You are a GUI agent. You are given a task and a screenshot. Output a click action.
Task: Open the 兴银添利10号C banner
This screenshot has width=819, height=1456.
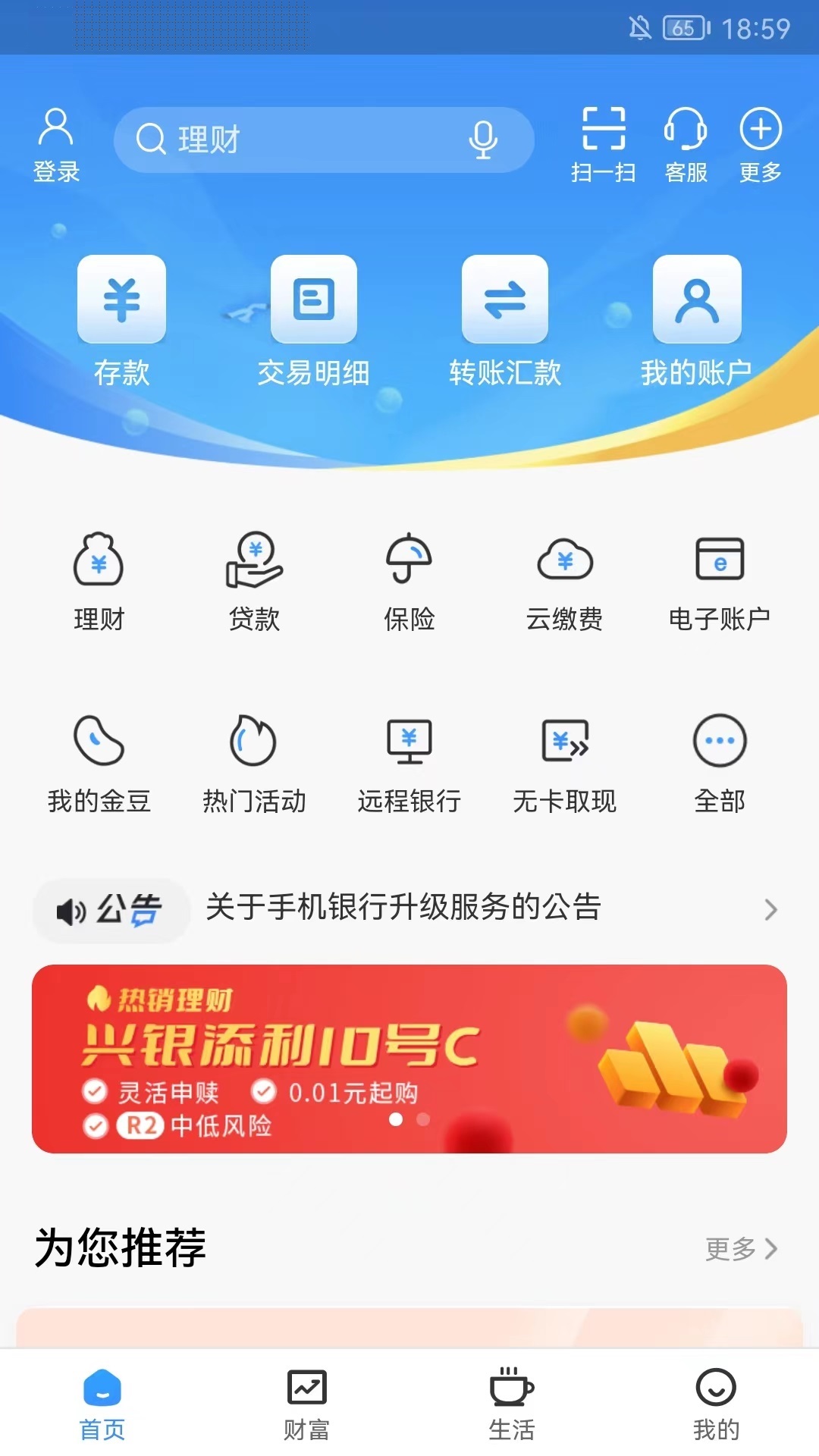click(x=409, y=1059)
